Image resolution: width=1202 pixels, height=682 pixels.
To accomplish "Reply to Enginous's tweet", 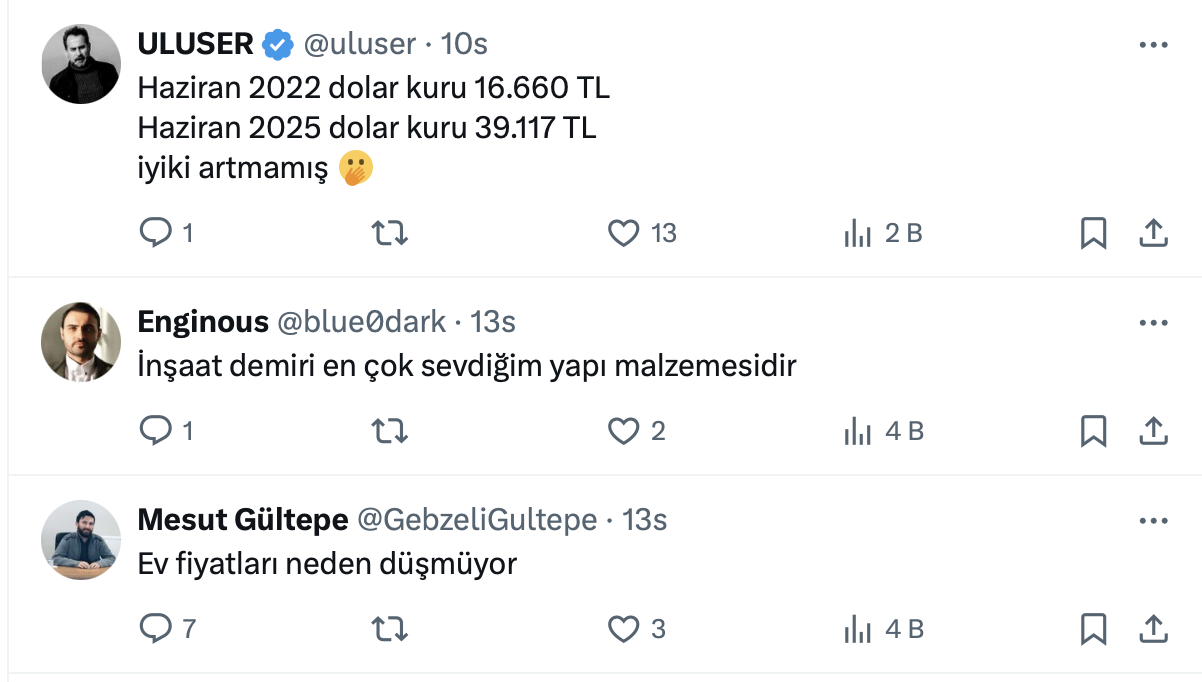I will [x=156, y=431].
